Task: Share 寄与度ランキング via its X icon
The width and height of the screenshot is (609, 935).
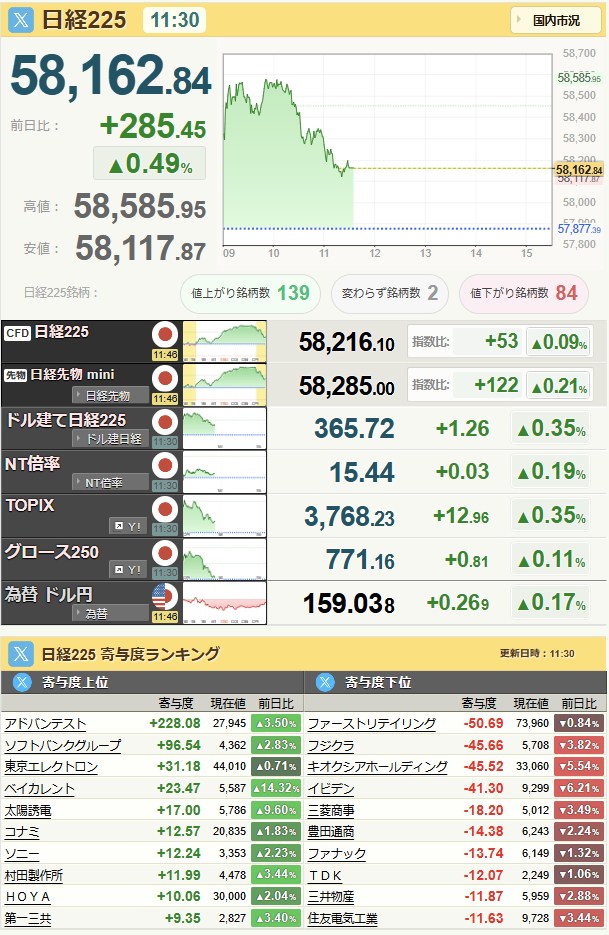Action: point(23,654)
